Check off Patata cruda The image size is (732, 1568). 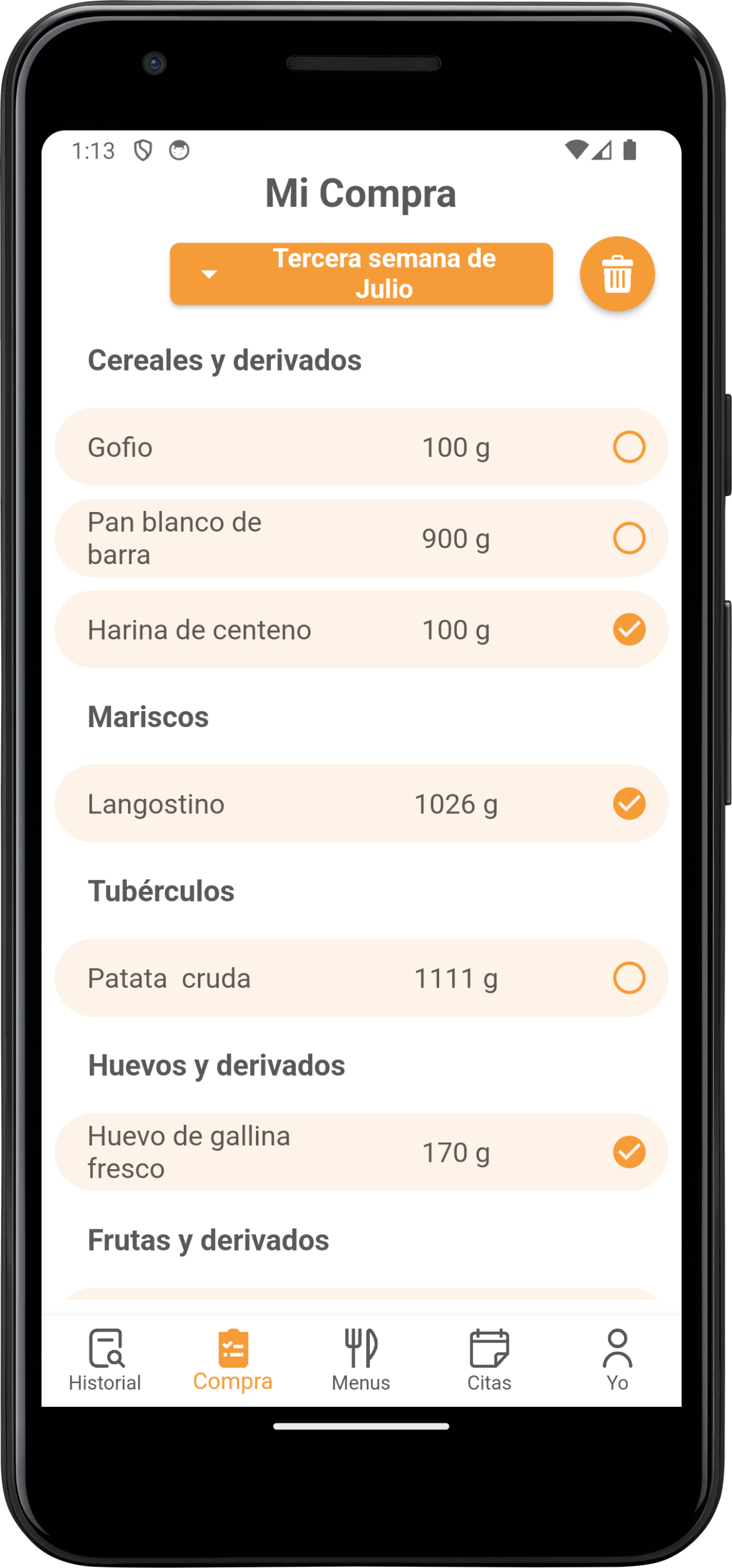pos(628,978)
